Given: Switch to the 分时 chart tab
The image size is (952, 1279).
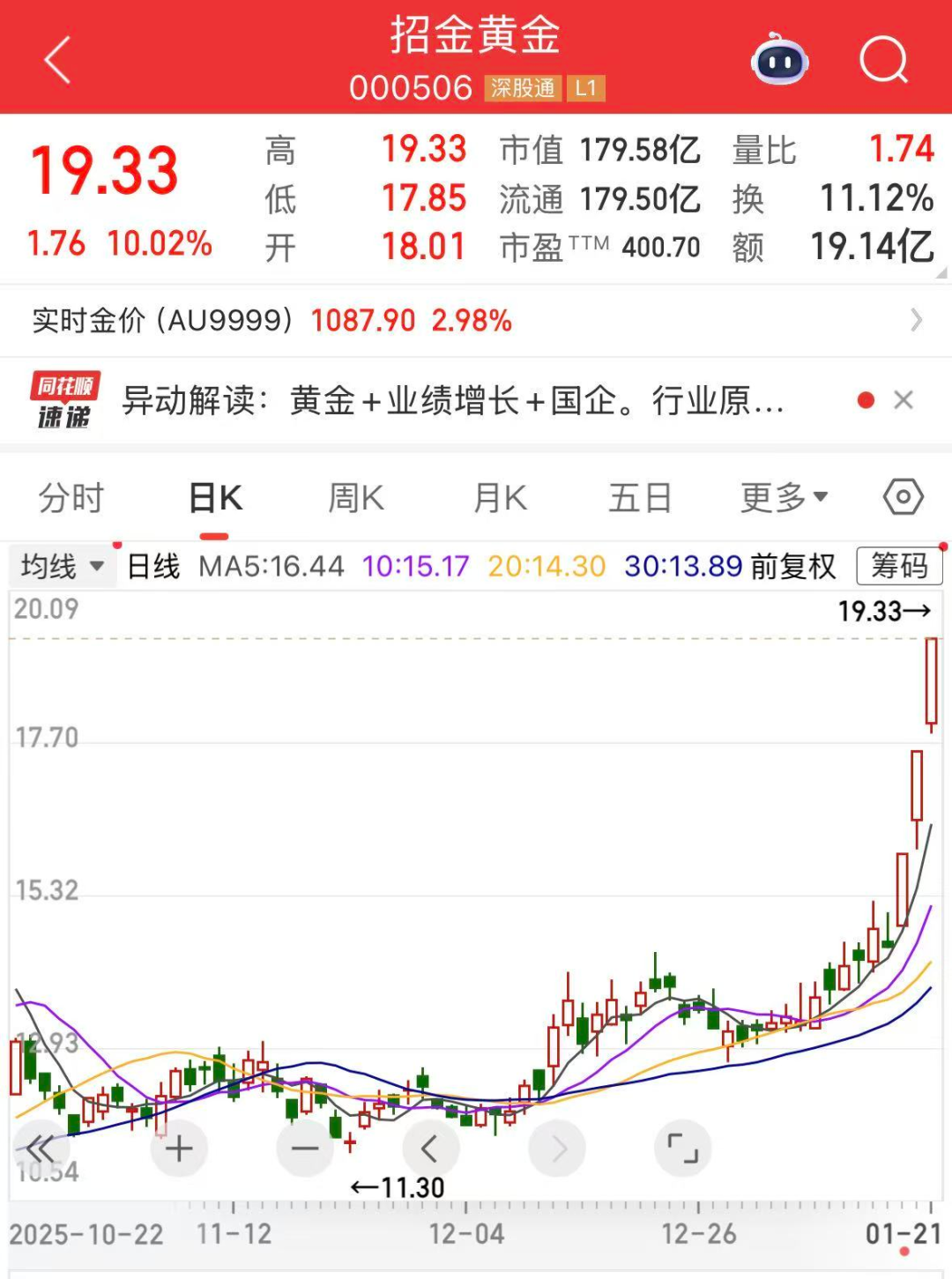Looking at the screenshot, I should [x=71, y=498].
